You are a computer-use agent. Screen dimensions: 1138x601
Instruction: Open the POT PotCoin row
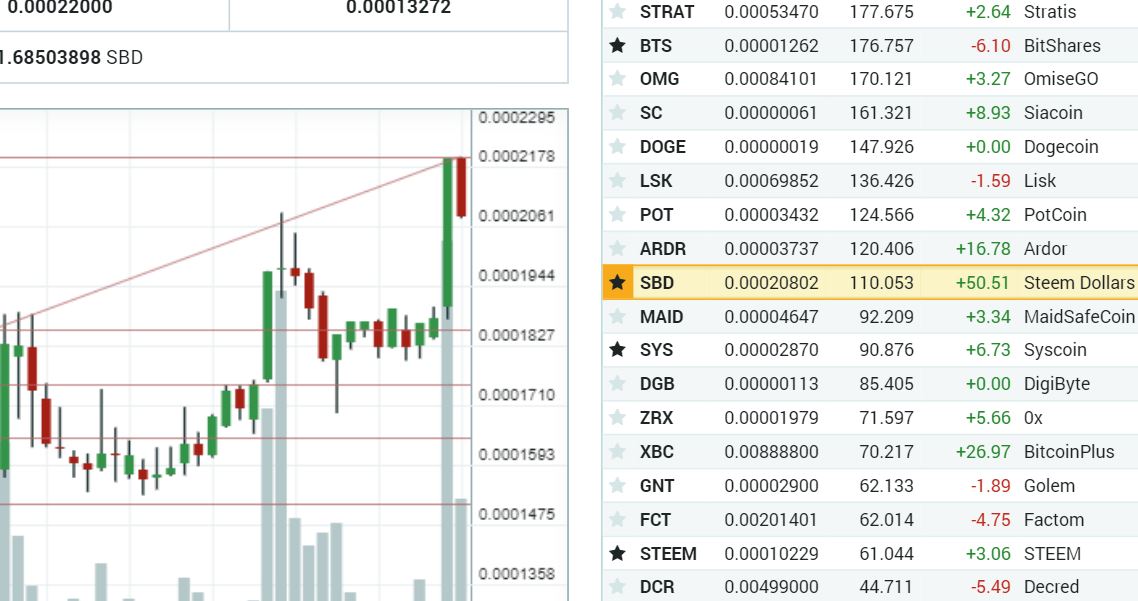pyautogui.click(x=870, y=215)
